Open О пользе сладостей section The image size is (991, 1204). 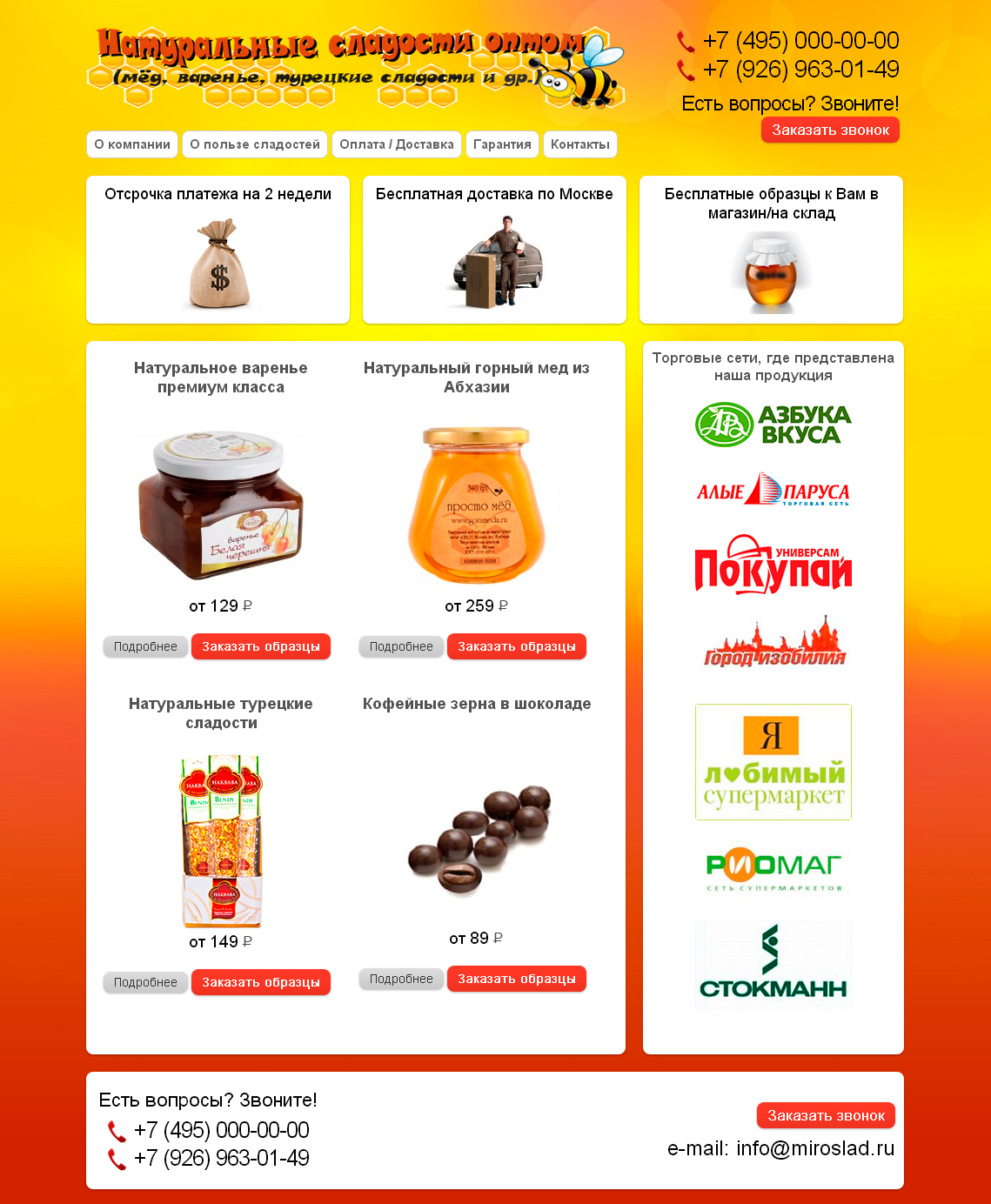[x=255, y=144]
